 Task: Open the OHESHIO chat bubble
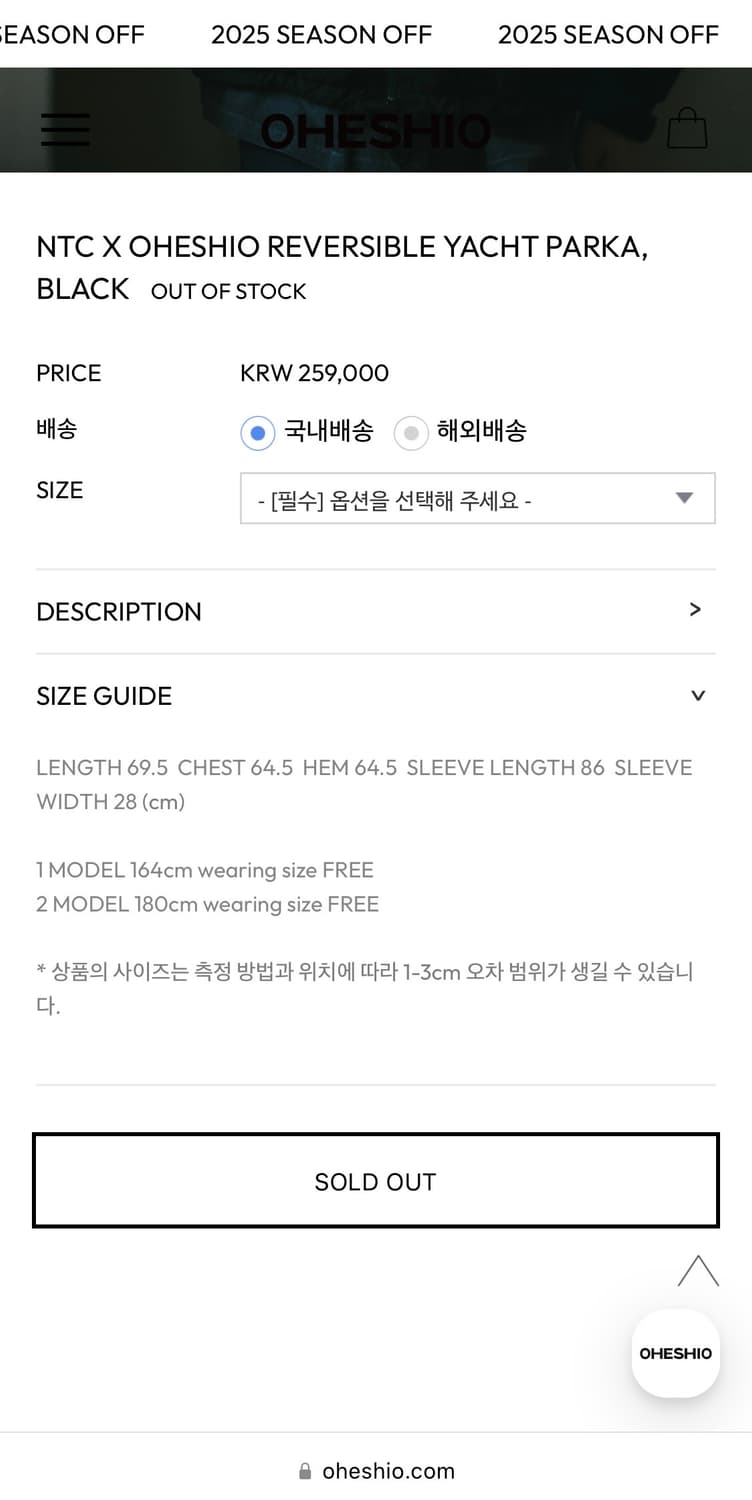pos(675,1353)
